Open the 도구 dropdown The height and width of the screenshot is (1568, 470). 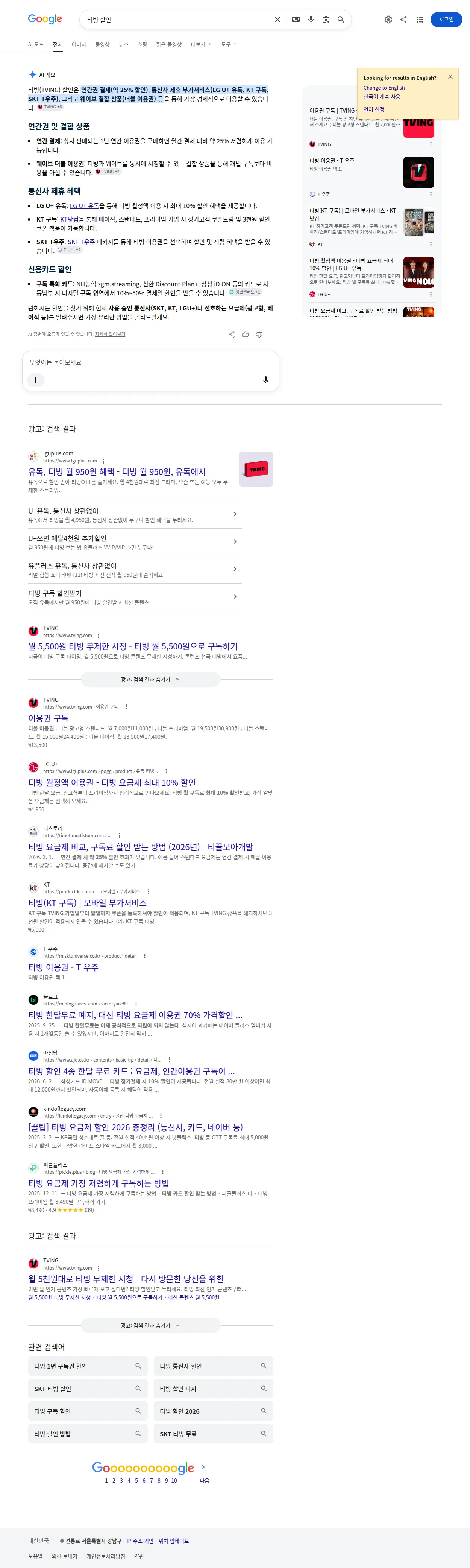tap(229, 44)
